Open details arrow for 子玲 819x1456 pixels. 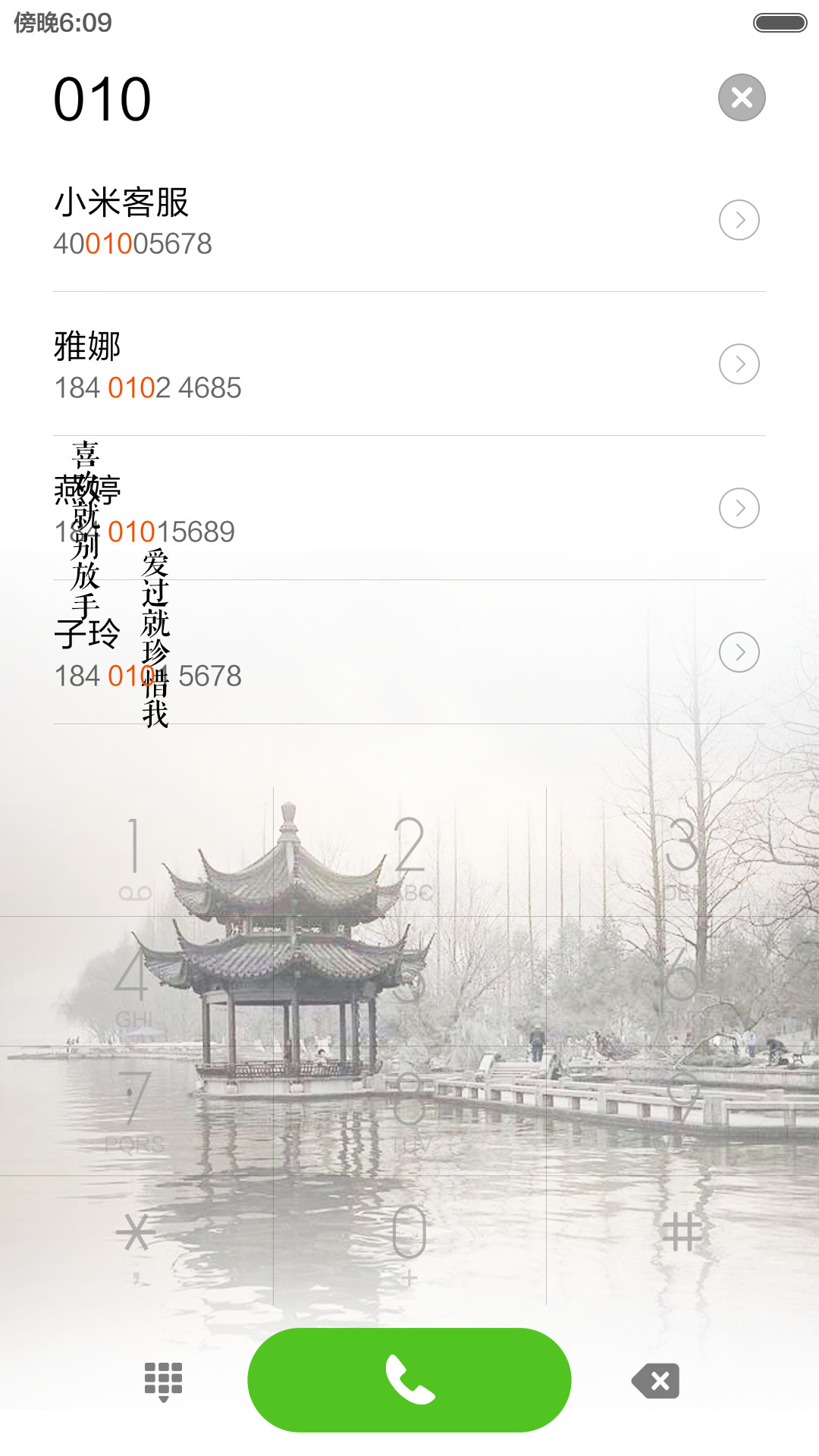tap(739, 652)
